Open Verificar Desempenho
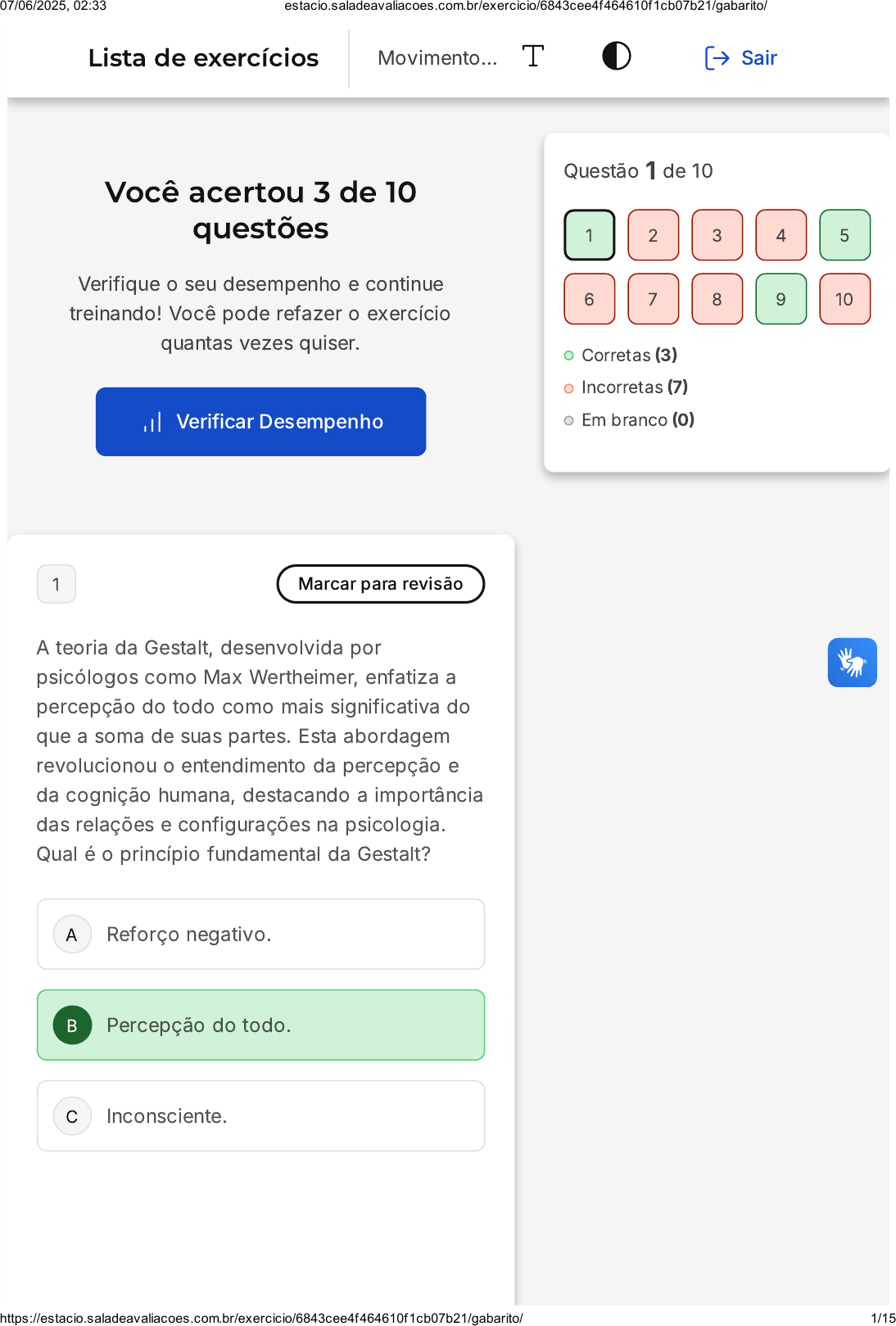The image size is (896, 1326). pyautogui.click(x=260, y=422)
